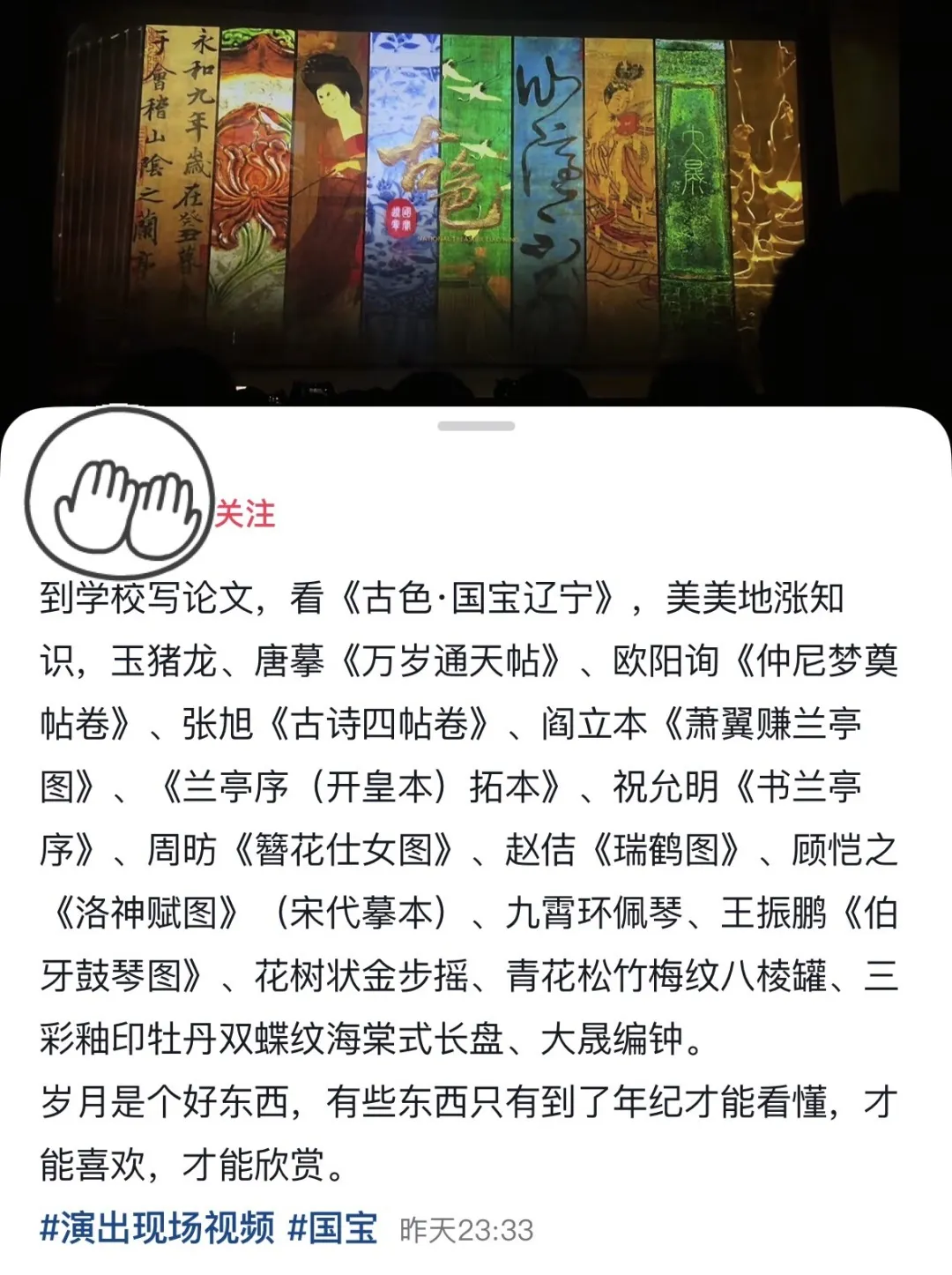Open the #演出现场视频 hashtag
This screenshot has height=1275, width=952.
157,1228
